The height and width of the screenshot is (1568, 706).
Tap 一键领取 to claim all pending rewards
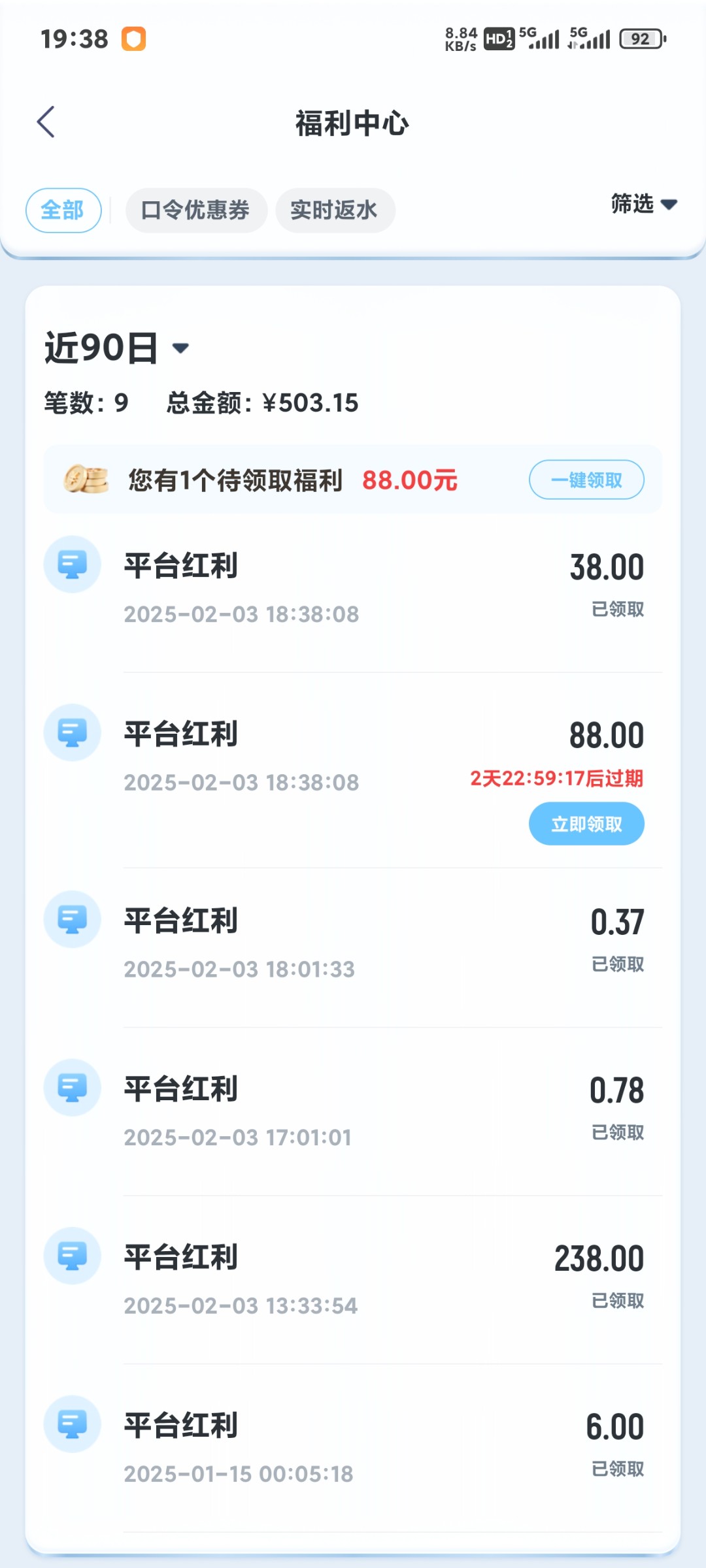point(586,480)
